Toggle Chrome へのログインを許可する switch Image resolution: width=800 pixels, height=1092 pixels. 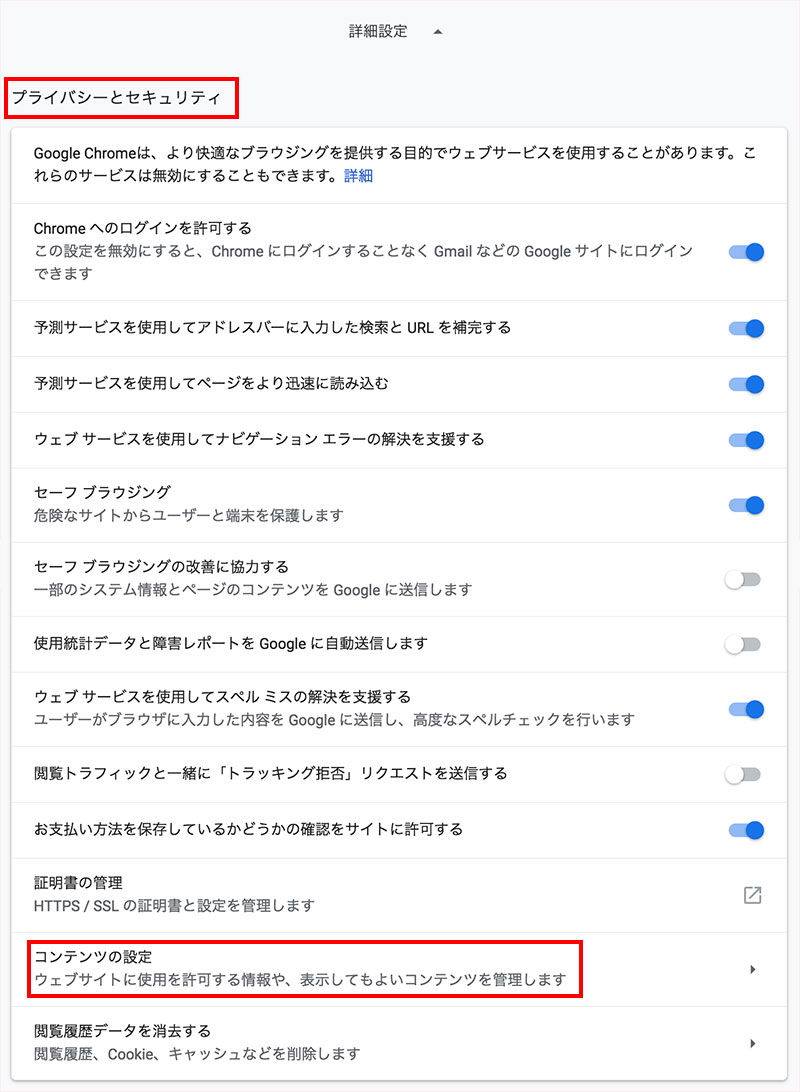tap(746, 252)
